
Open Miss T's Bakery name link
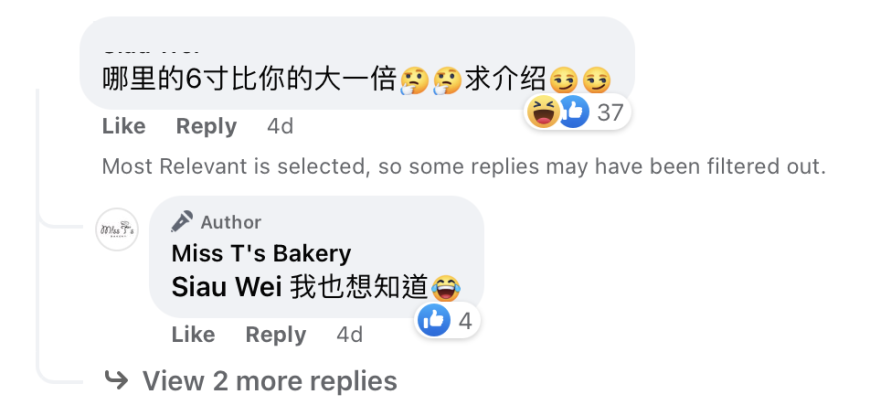(261, 253)
